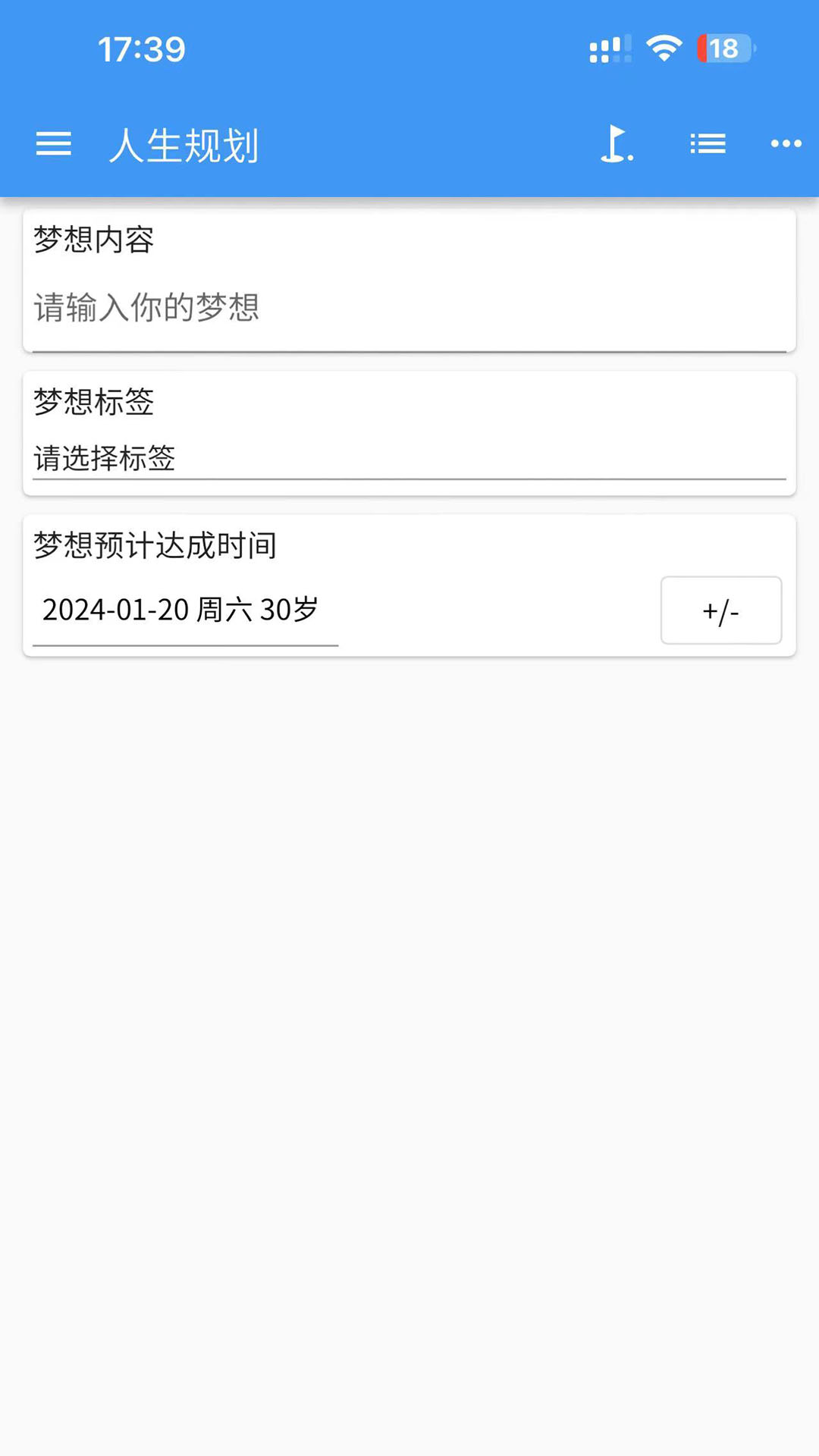Toggle date adjustment with +/- control
Image resolution: width=819 pixels, height=1456 pixels.
(x=720, y=610)
